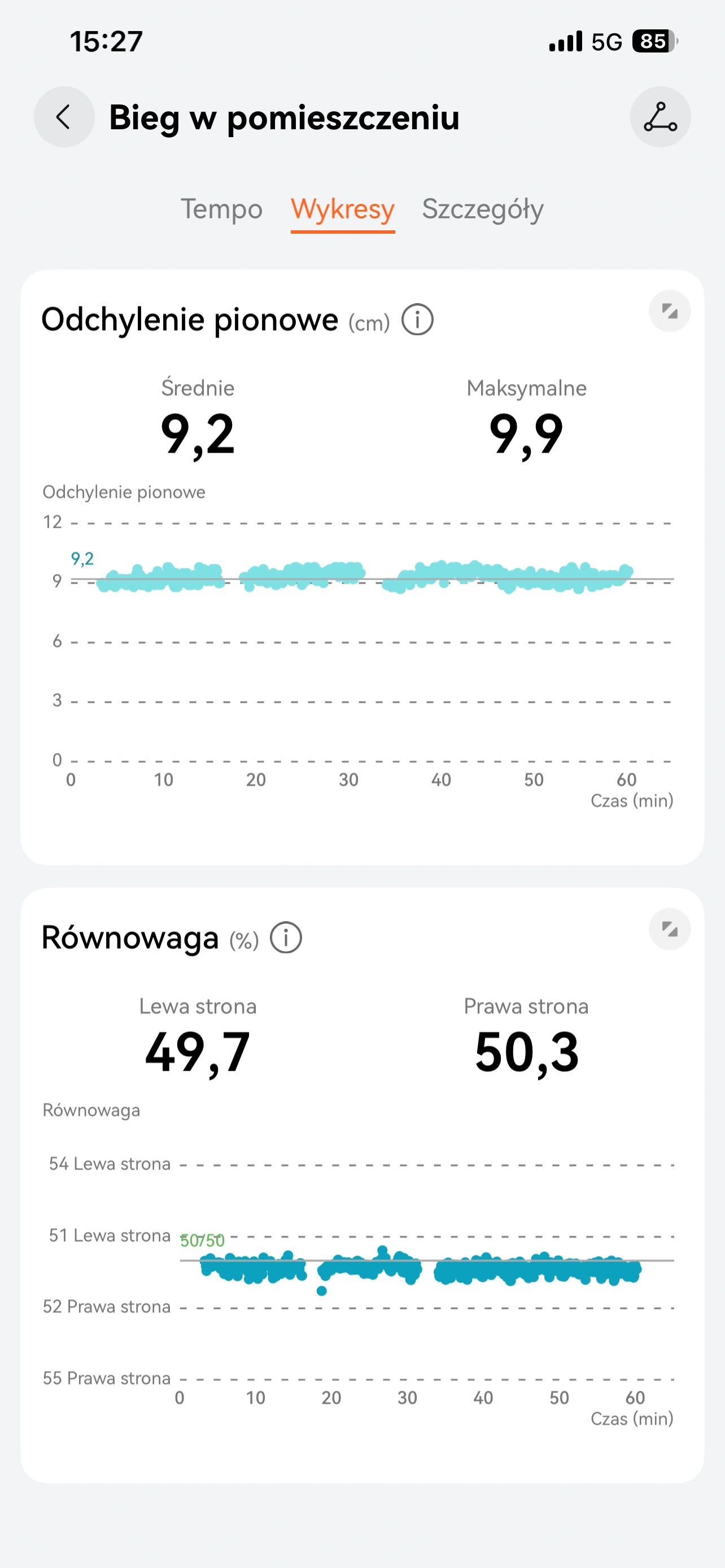Expand the Równowaga chart fullscreen

pos(670,929)
